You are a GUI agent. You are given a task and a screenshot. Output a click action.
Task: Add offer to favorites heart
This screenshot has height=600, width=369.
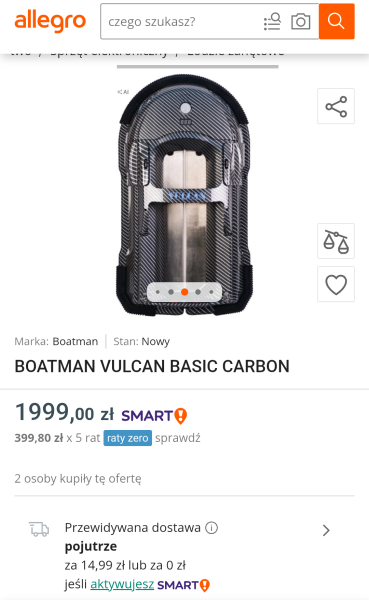[x=336, y=284]
